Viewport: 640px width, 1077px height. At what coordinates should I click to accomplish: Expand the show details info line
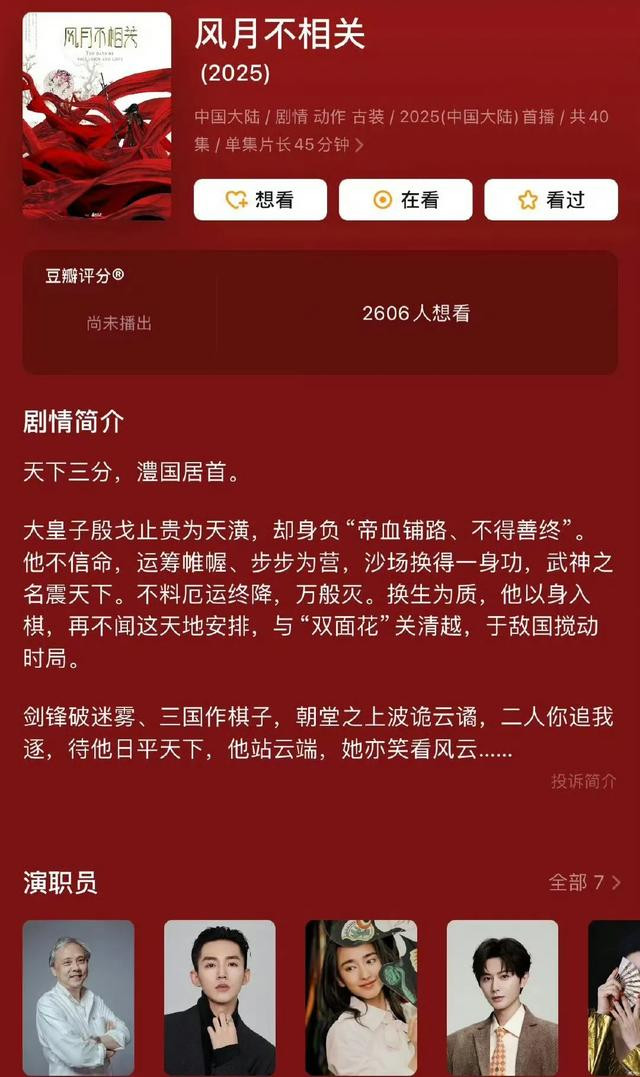coord(402,131)
